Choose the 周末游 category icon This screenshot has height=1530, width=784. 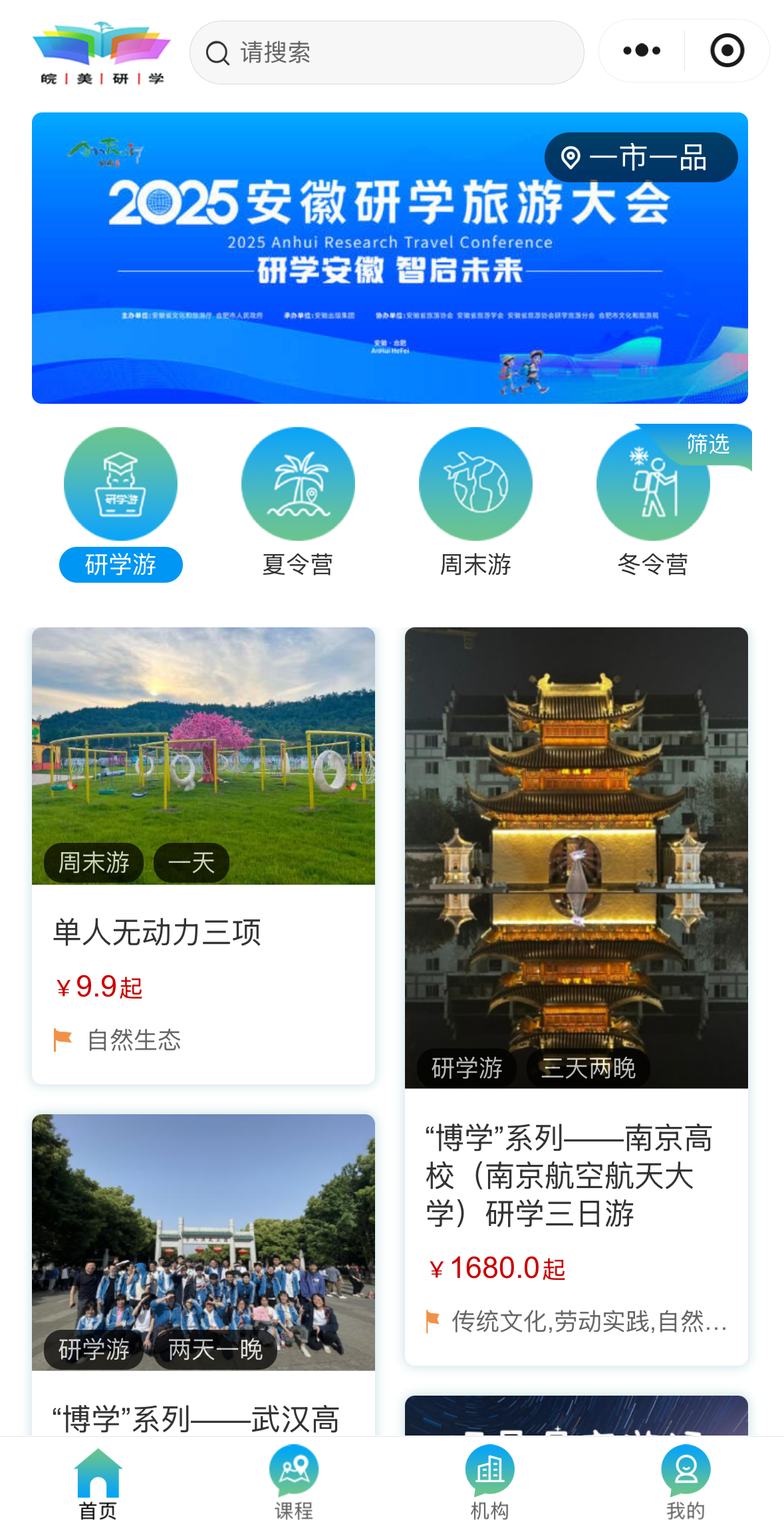pos(475,484)
